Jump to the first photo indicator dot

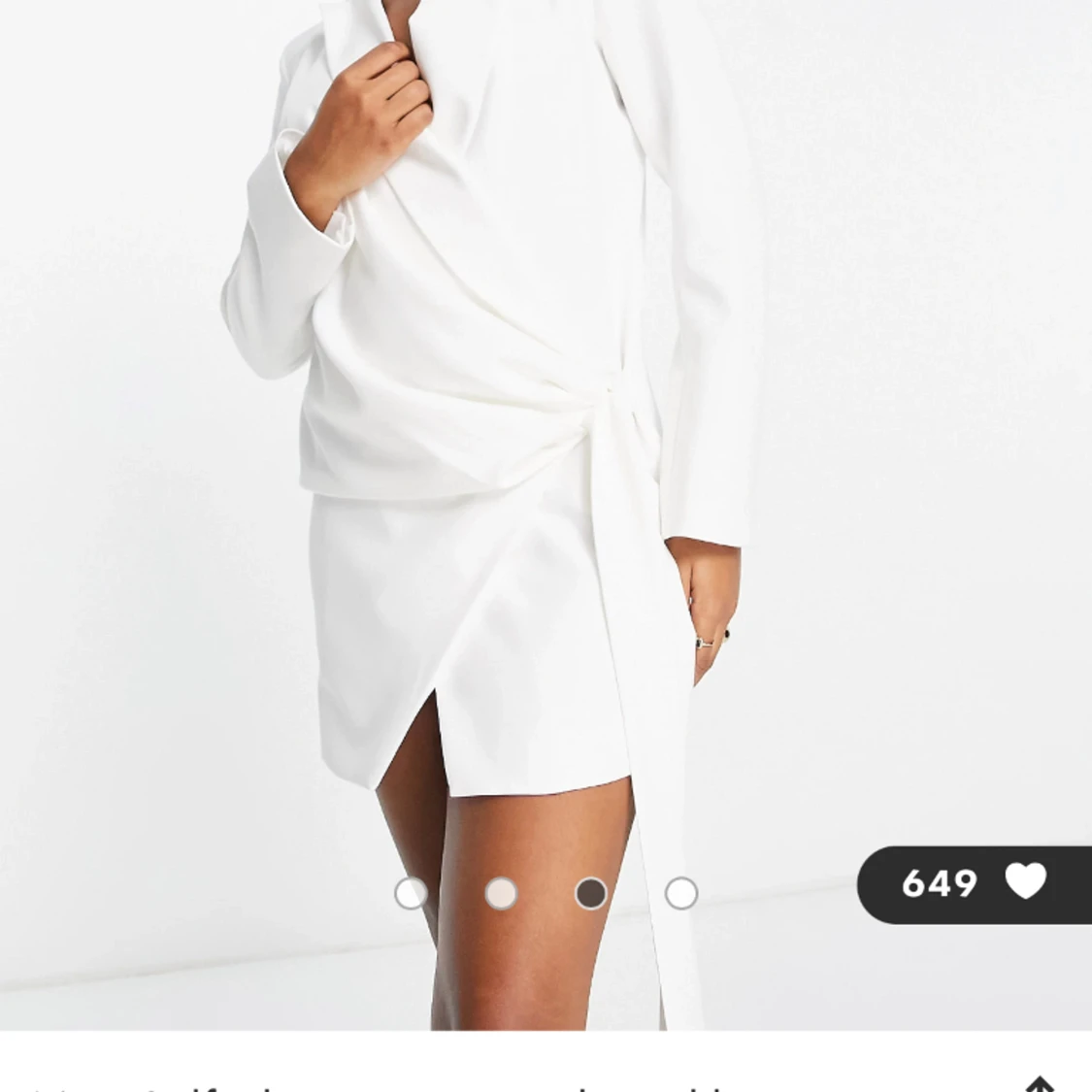411,893
